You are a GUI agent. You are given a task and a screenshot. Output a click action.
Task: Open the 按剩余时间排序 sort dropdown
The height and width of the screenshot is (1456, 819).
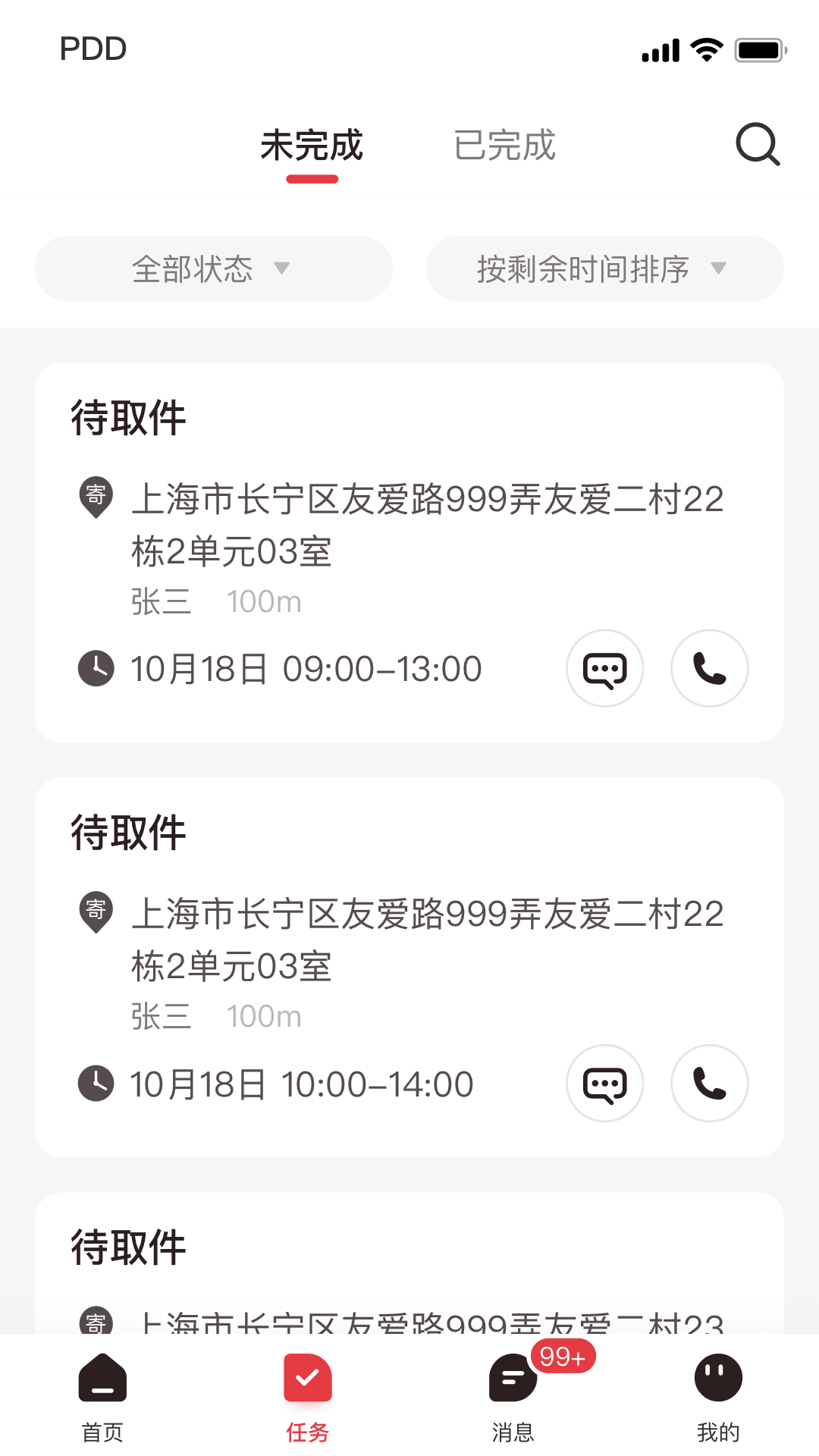point(603,269)
